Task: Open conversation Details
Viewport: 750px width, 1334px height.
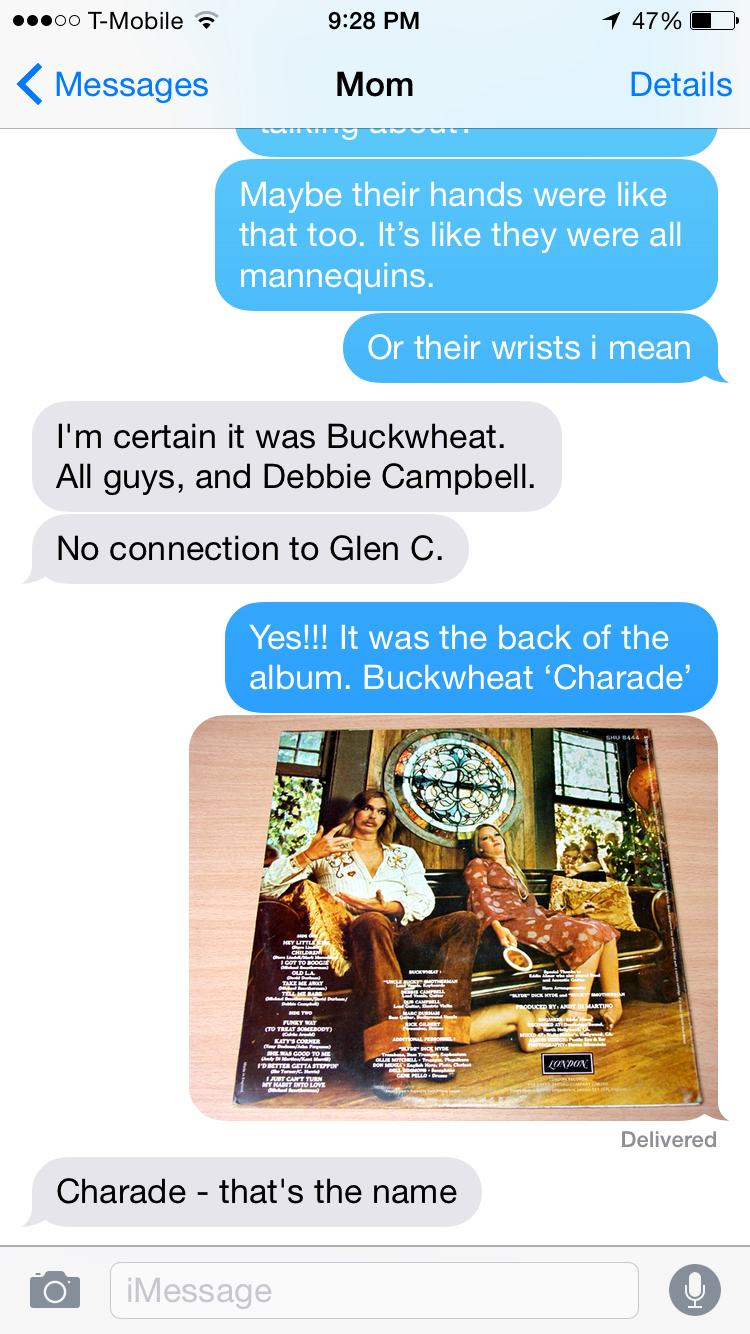Action: (x=680, y=85)
